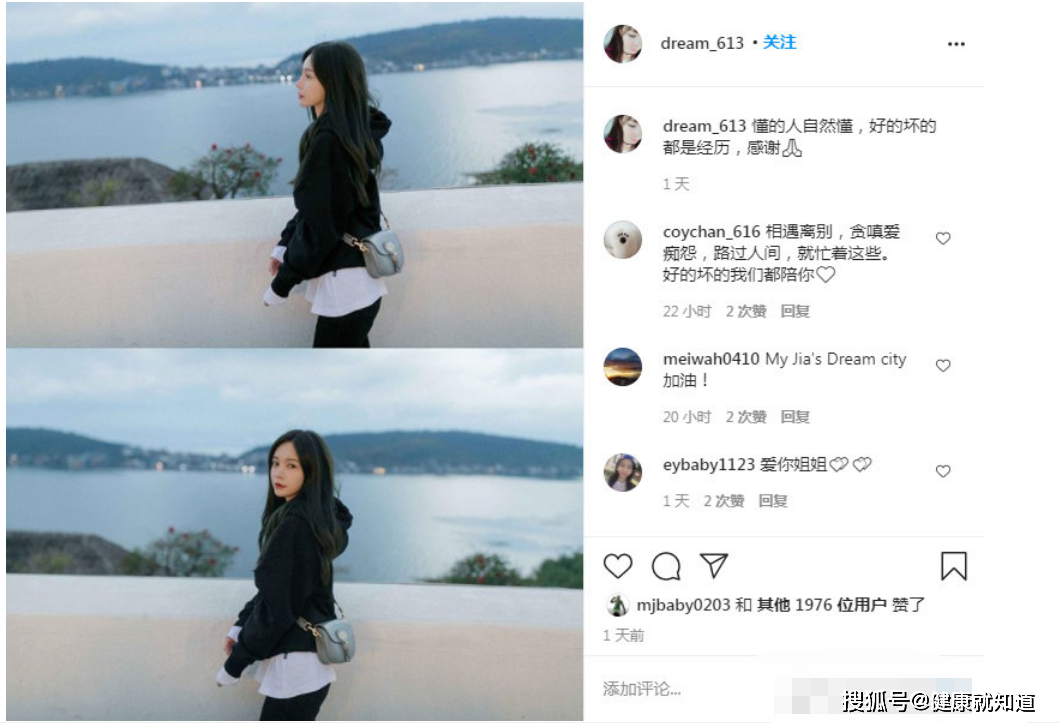Open the meiwah0410 profile
The height and width of the screenshot is (725, 1060).
tap(710, 359)
